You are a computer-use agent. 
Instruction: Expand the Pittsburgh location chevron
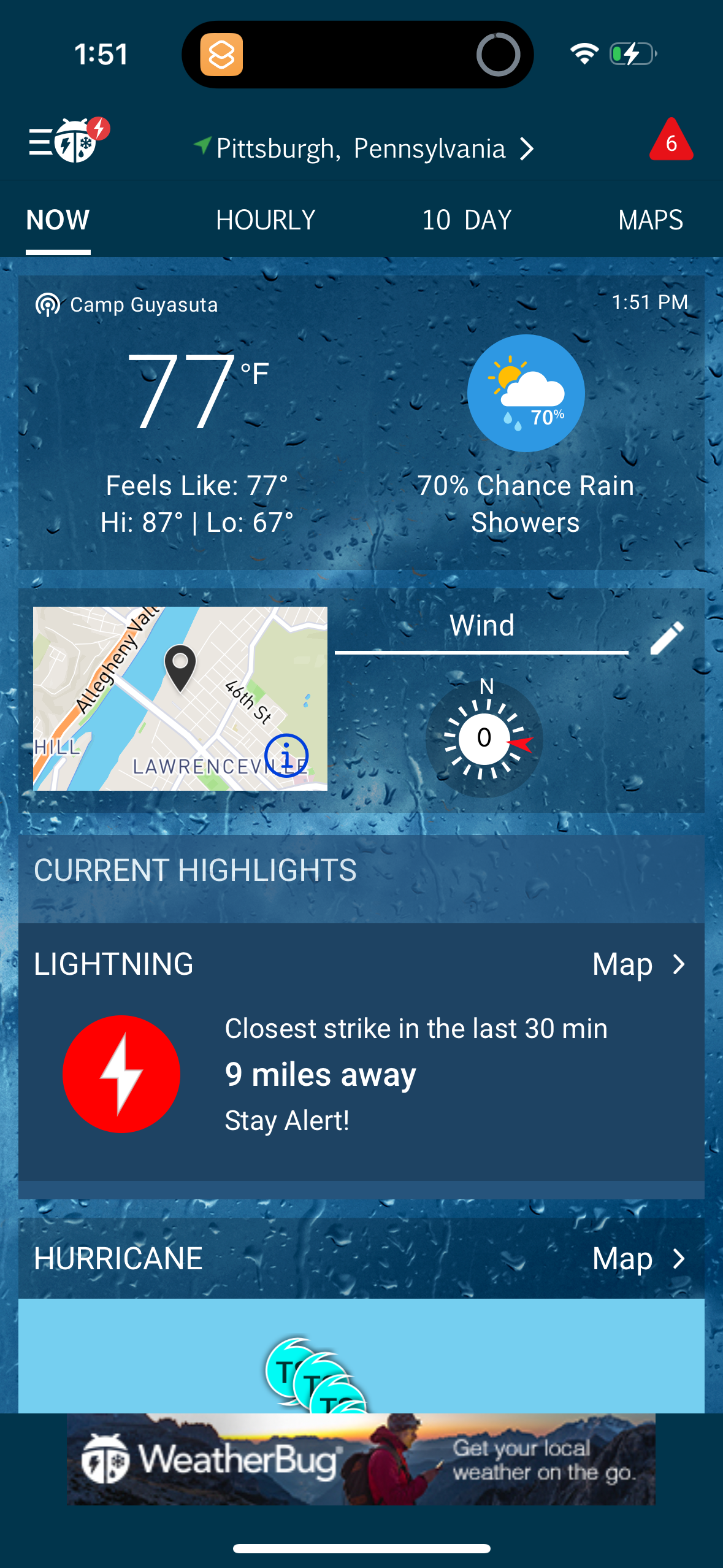tap(527, 148)
